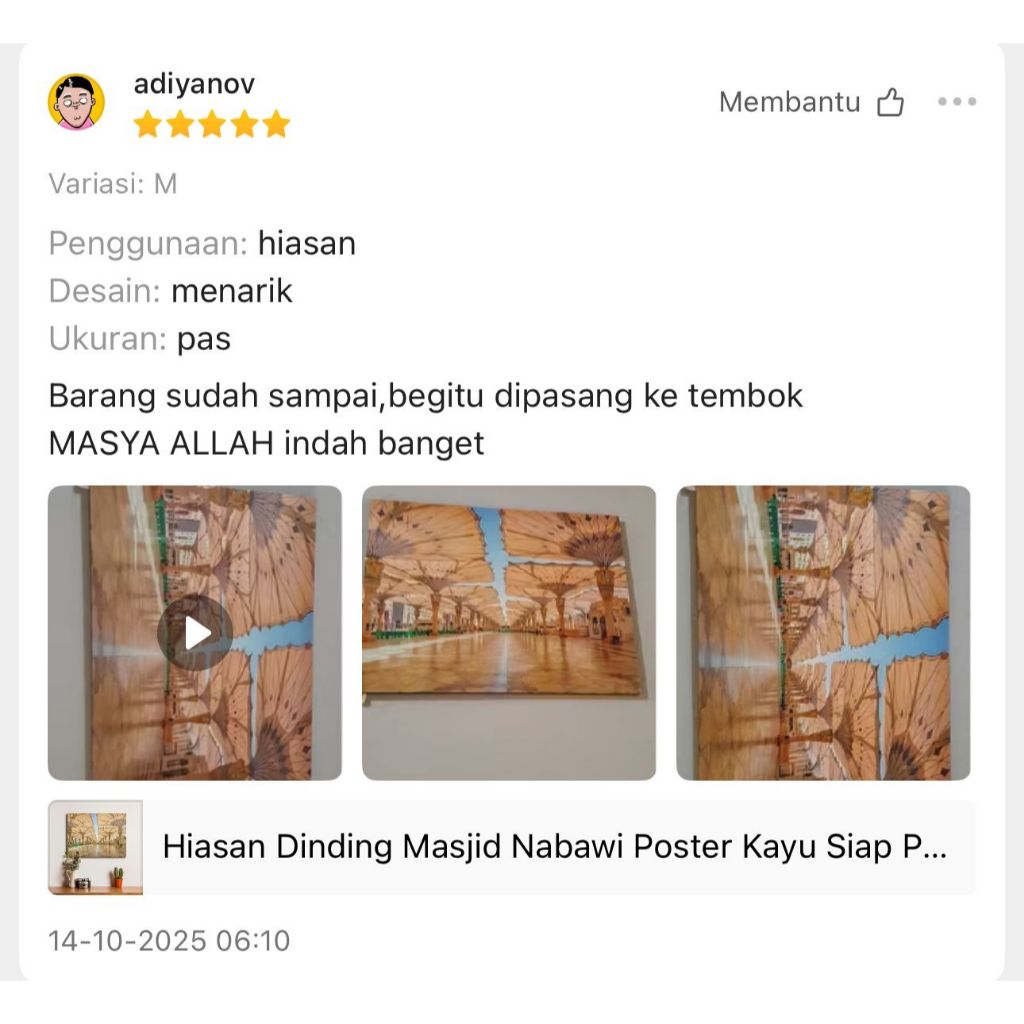Mark adiyanov's review as Membantu

(x=889, y=102)
